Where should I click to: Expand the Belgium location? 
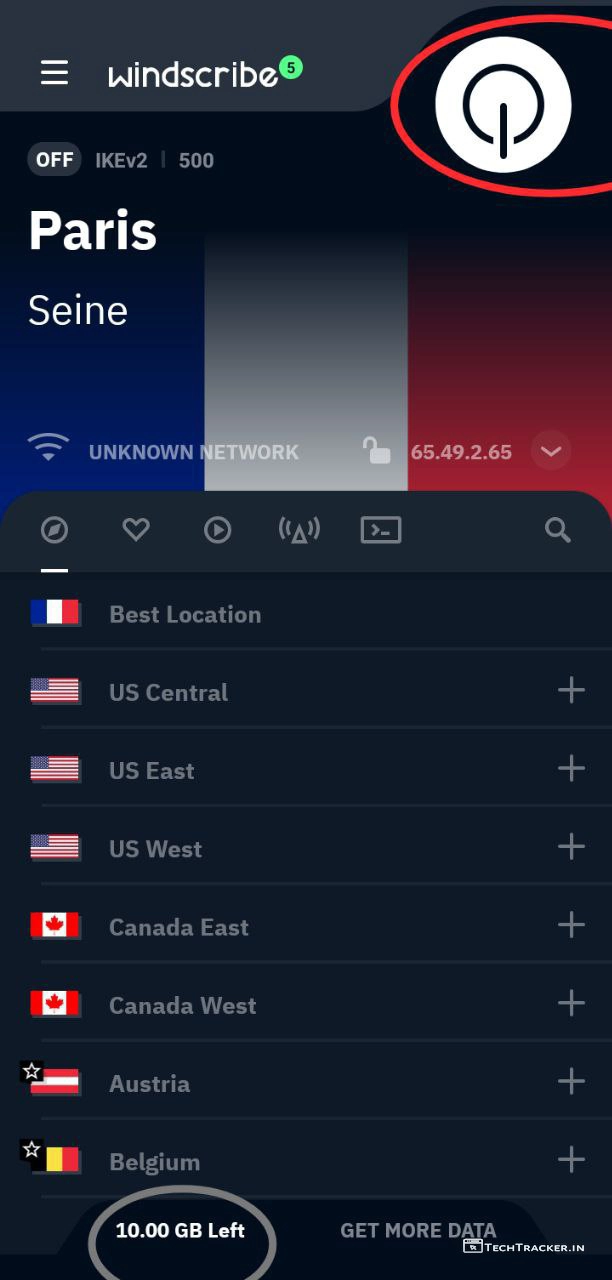(x=570, y=1160)
